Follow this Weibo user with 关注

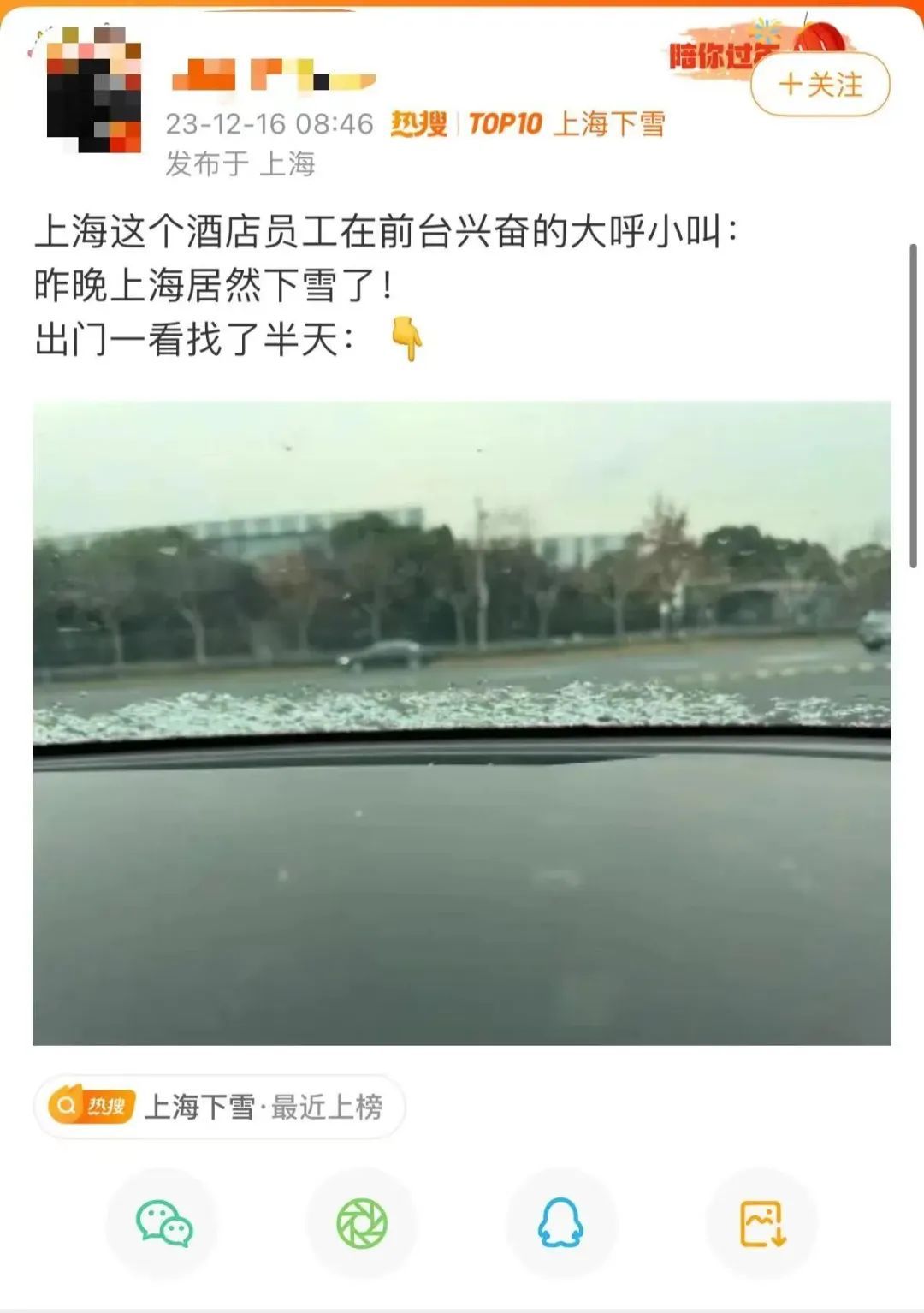(820, 85)
